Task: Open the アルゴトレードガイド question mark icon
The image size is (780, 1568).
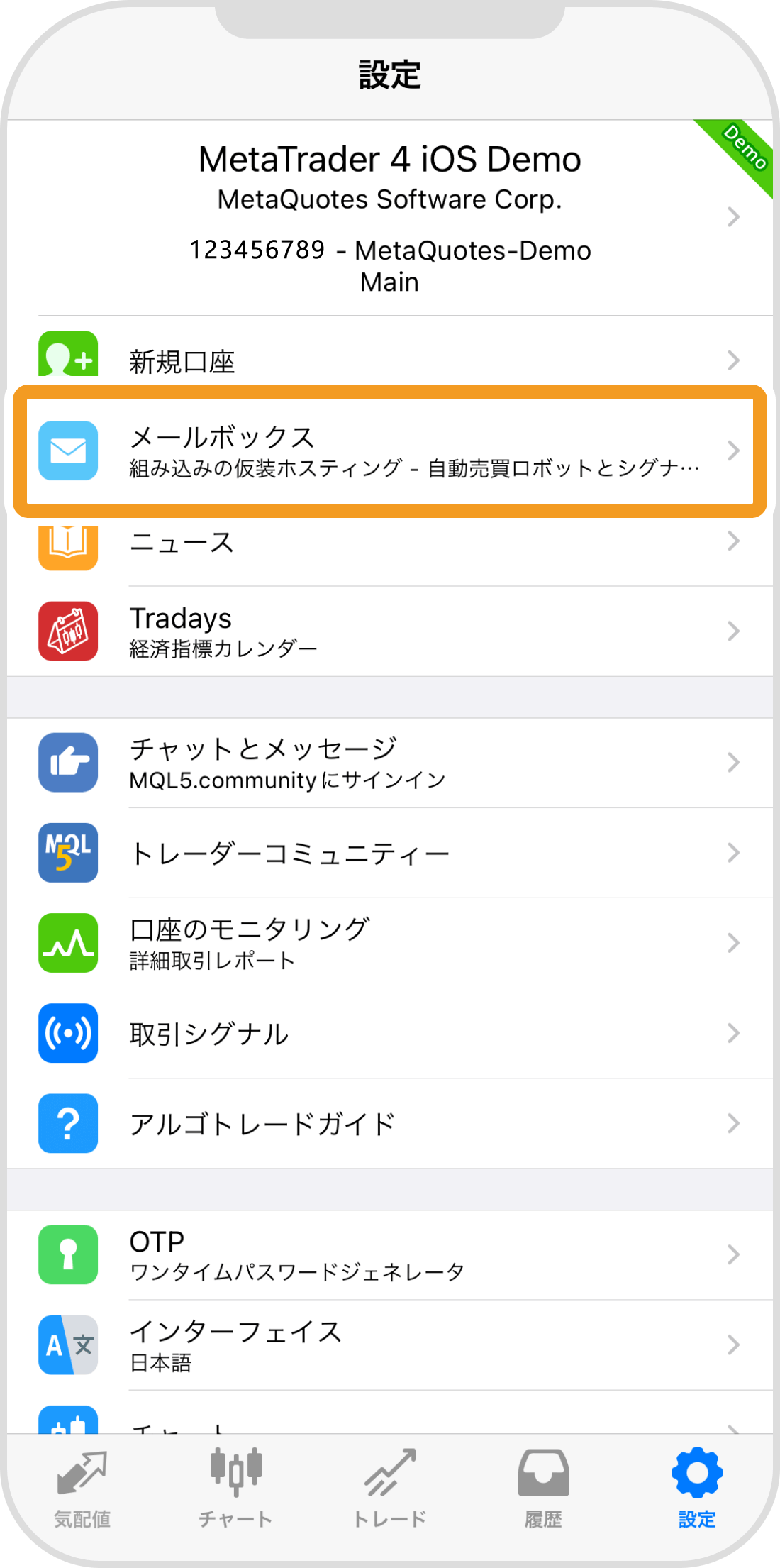Action: pos(67,1123)
